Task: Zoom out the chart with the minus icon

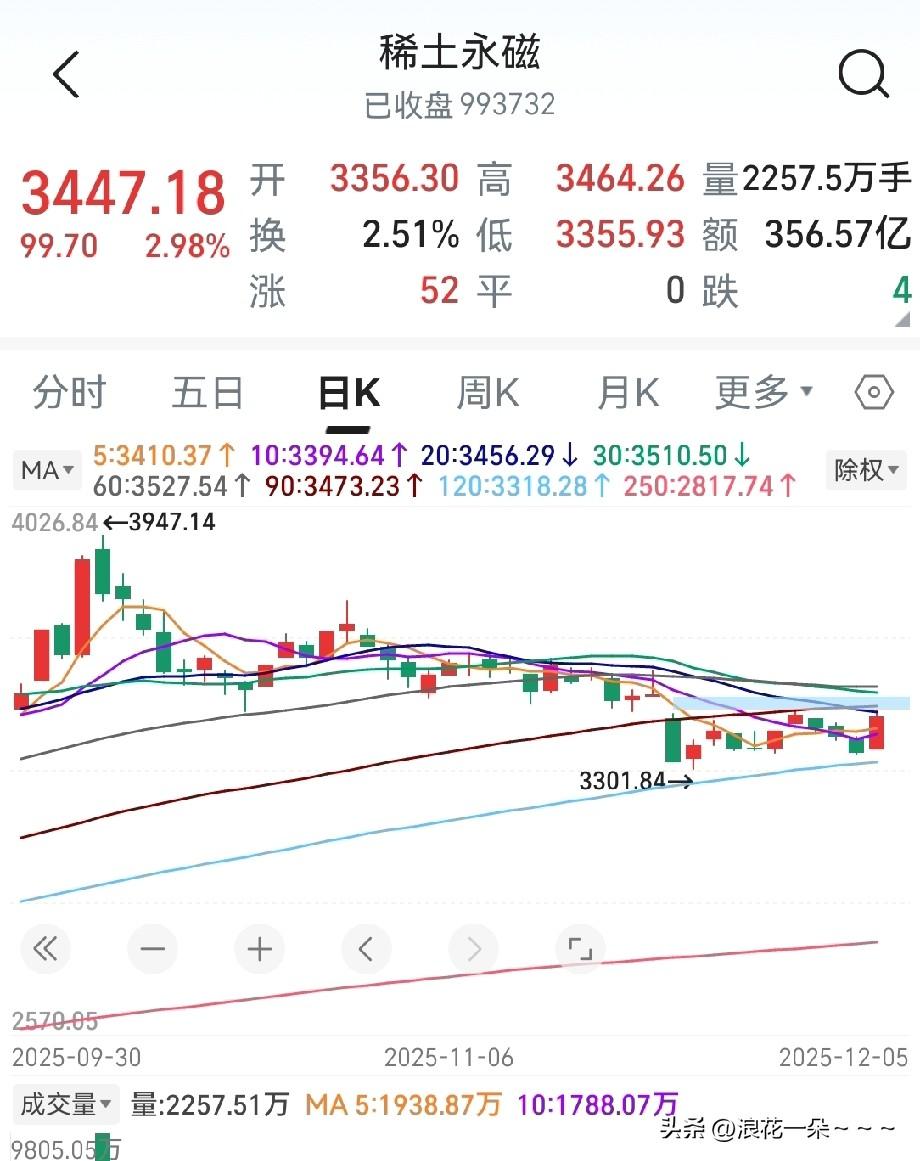Action: click(152, 948)
